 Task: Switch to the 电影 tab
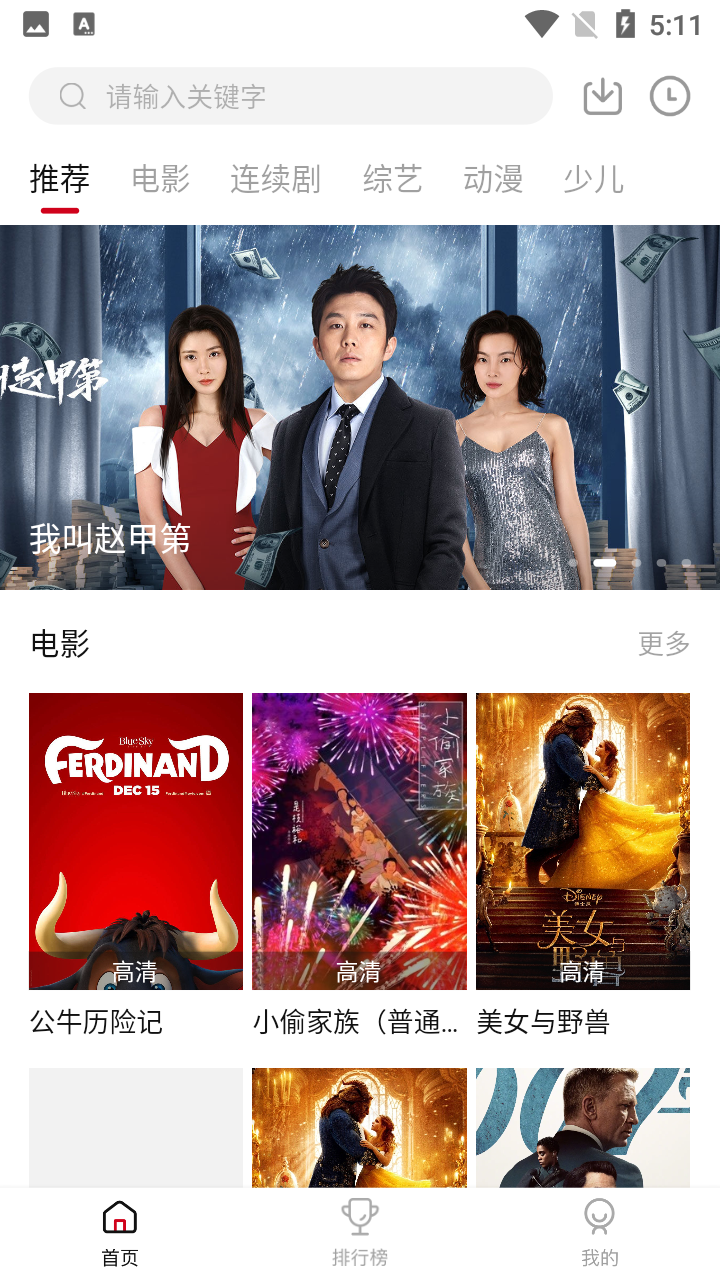click(159, 178)
